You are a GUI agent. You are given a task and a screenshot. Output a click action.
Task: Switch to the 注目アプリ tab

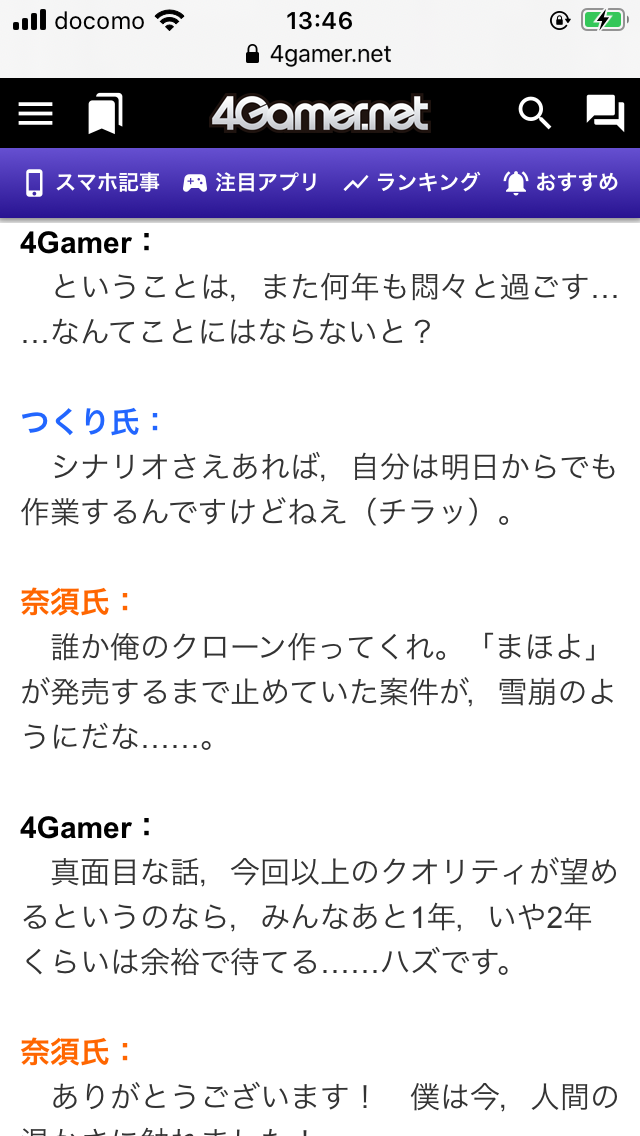click(x=250, y=183)
